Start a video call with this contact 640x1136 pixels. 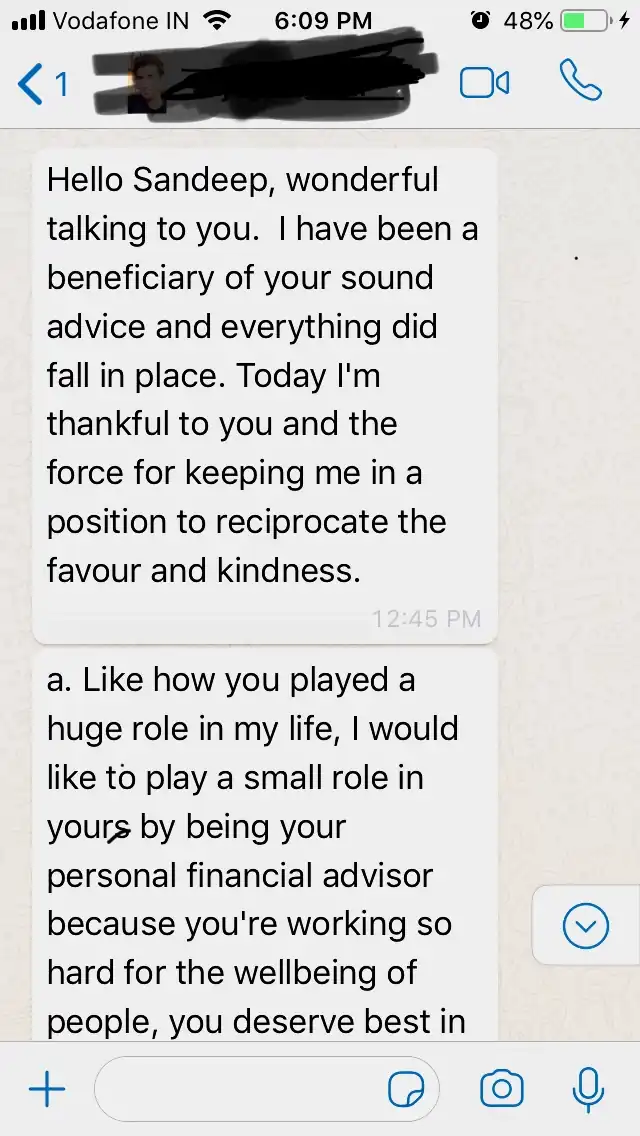[x=485, y=83]
